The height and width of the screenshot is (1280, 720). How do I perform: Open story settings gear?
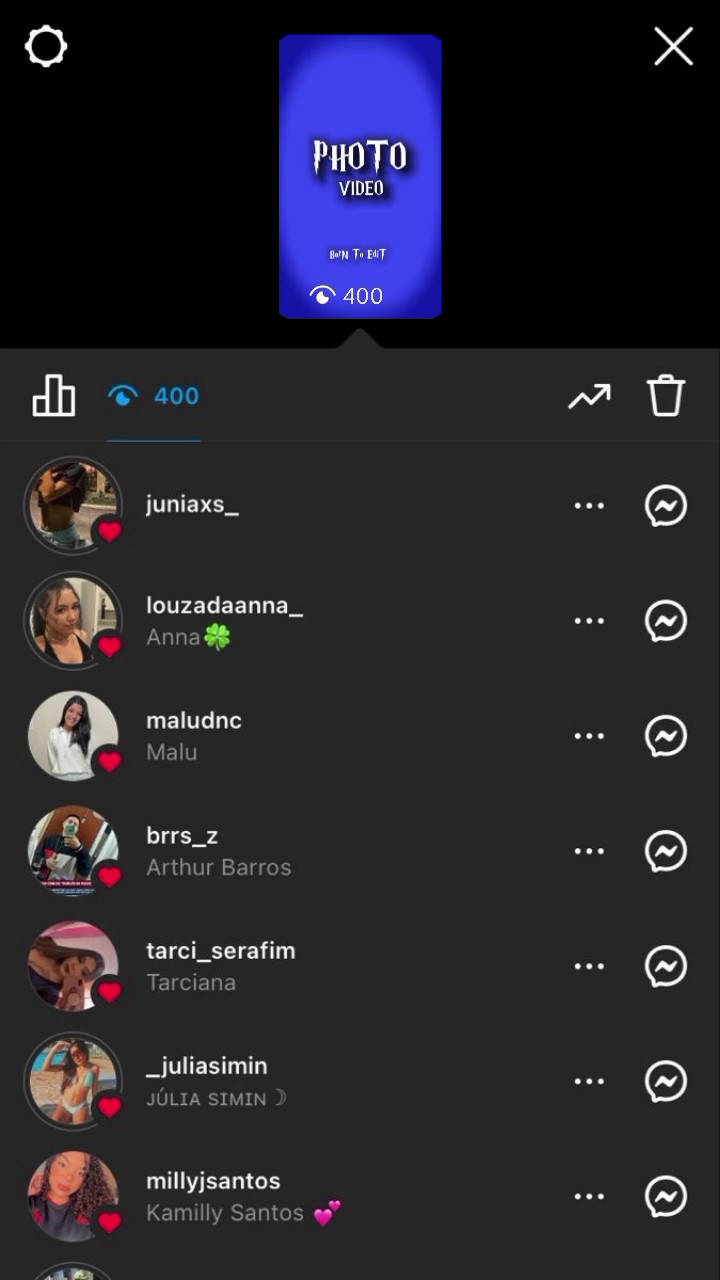[46, 46]
